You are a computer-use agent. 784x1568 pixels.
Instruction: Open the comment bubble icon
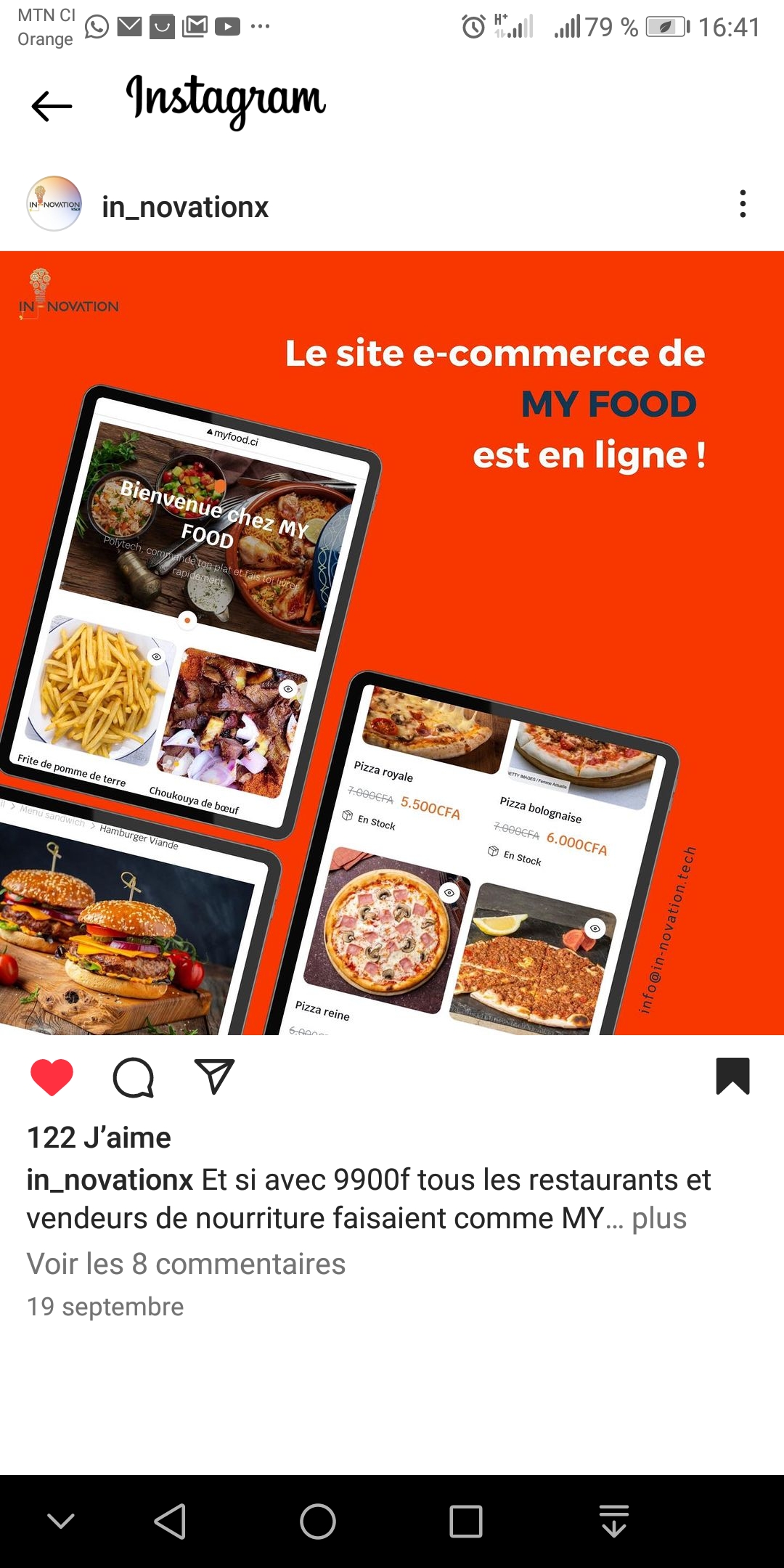(x=134, y=1077)
